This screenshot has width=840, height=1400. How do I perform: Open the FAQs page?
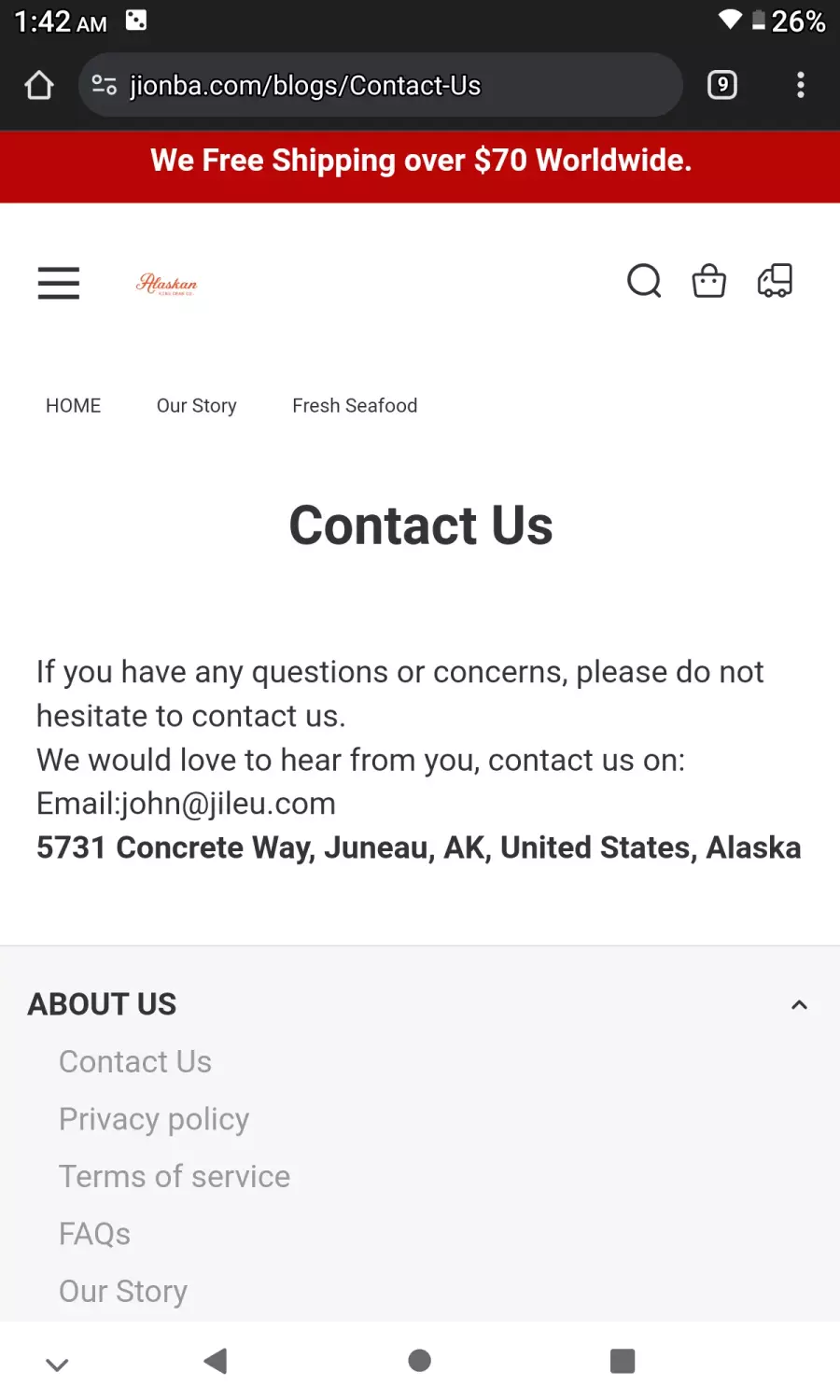point(94,1234)
